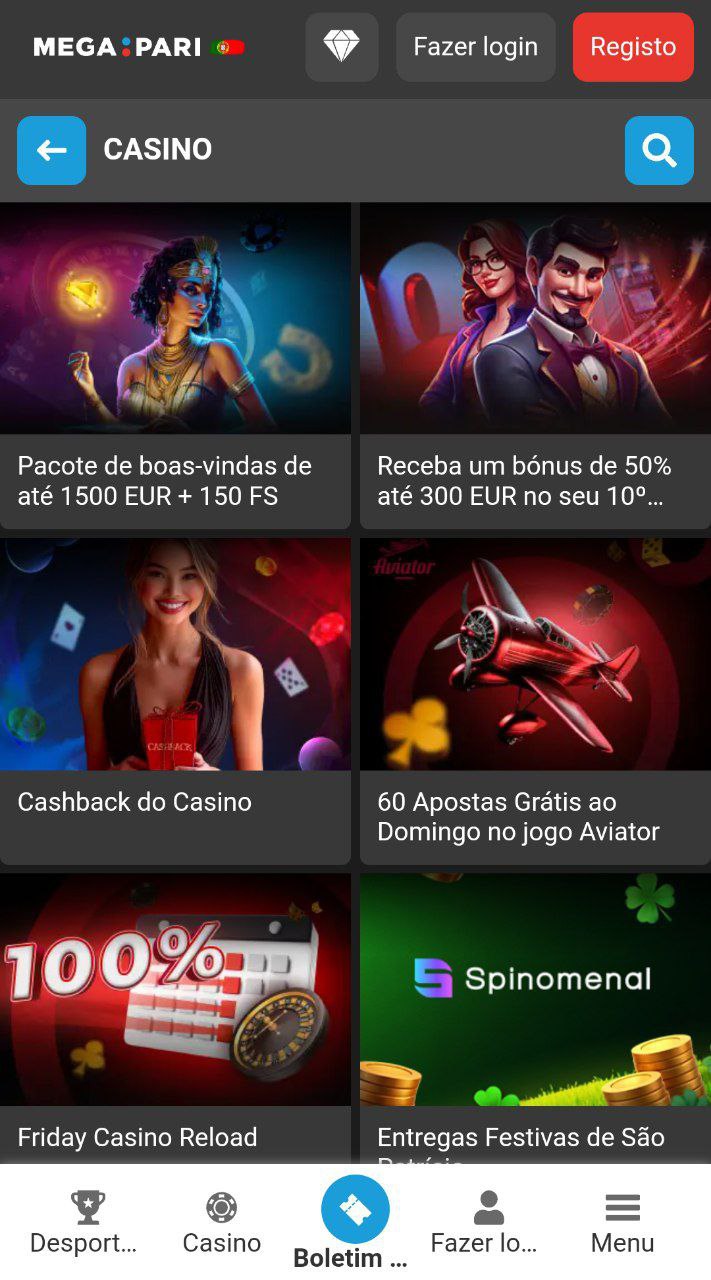Open the casino search
The width and height of the screenshot is (711, 1280).
(658, 150)
